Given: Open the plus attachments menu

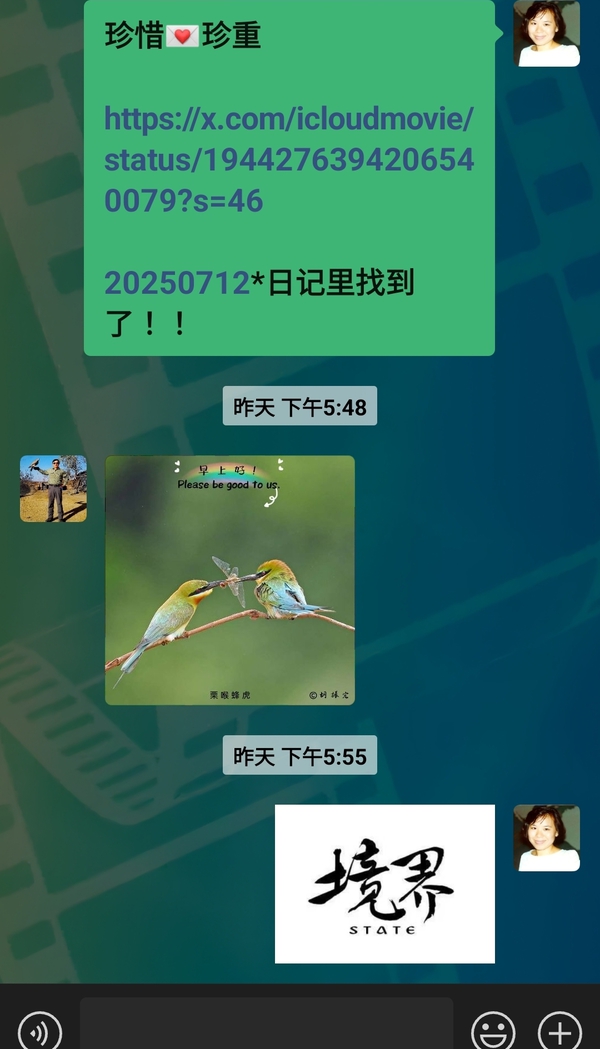Looking at the screenshot, I should (x=559, y=1030).
